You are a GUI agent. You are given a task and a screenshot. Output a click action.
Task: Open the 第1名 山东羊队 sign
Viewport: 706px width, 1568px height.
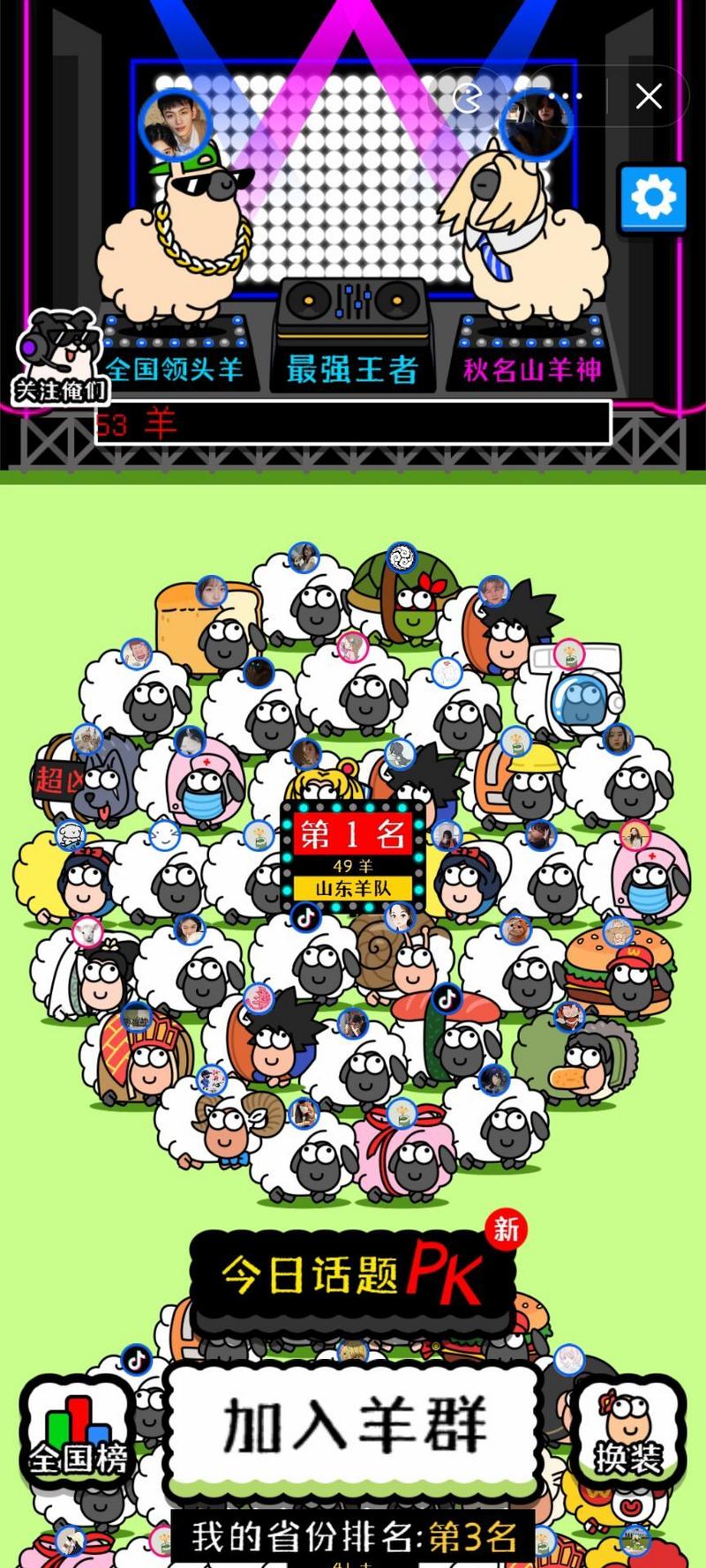pyautogui.click(x=353, y=854)
